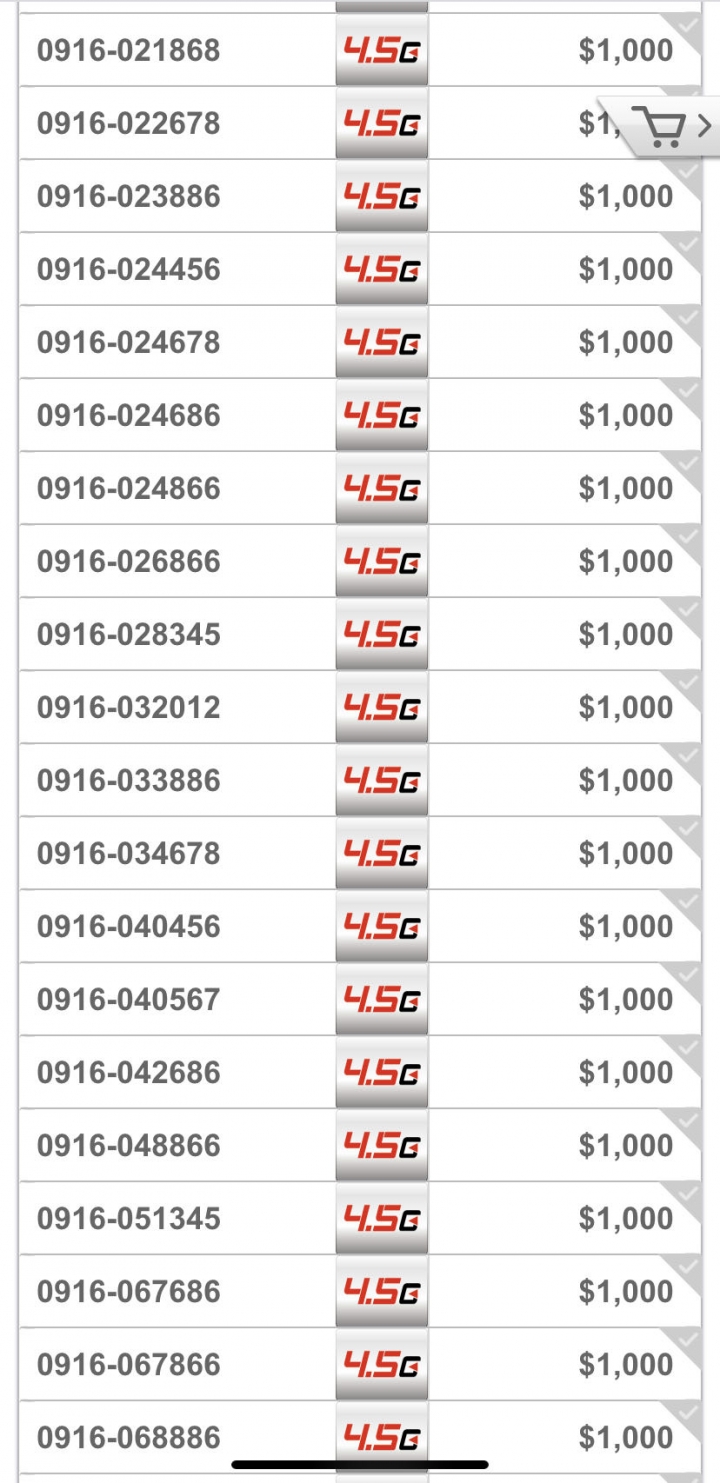Pick number 0916-040456
Image resolution: width=720 pixels, height=1483 pixels.
360,926
